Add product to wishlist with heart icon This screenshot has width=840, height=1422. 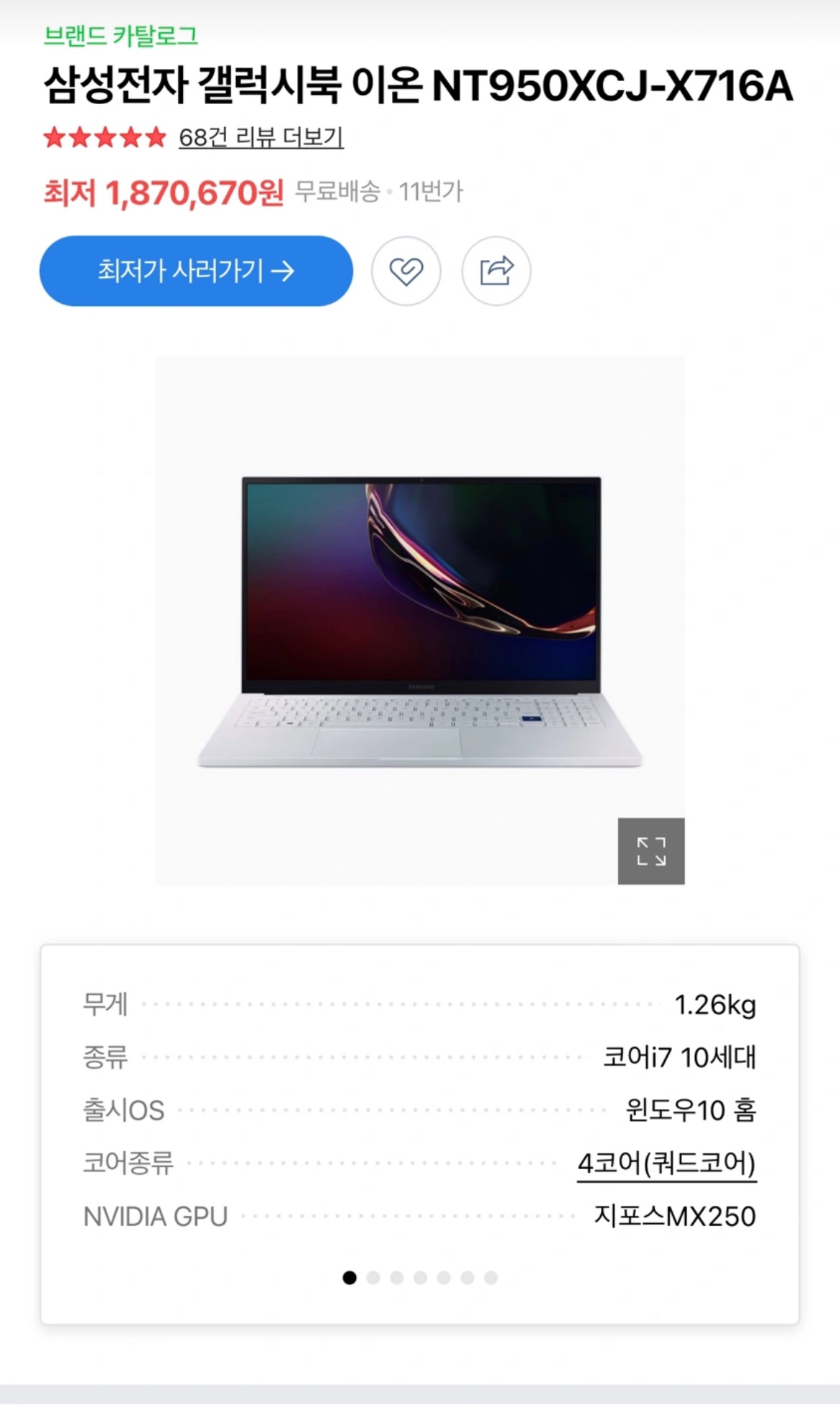coord(406,271)
